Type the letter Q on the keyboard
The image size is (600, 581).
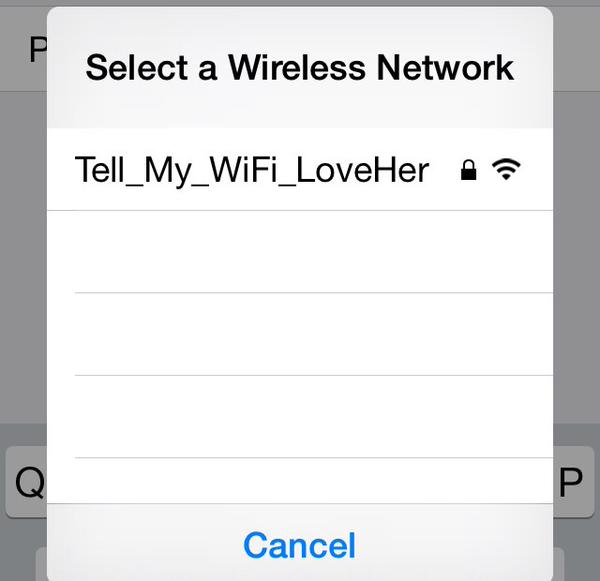27,484
